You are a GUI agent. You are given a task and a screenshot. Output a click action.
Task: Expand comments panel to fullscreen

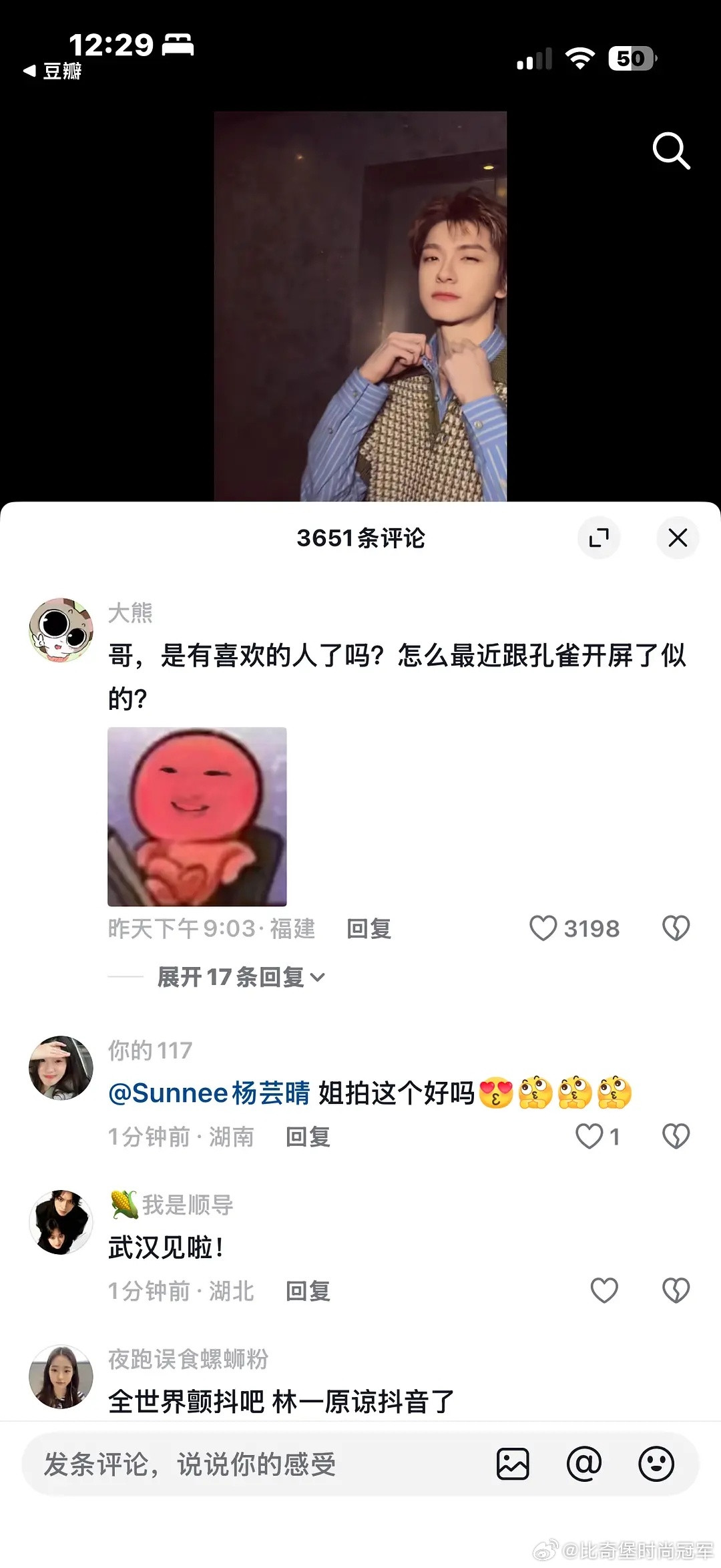coord(599,538)
